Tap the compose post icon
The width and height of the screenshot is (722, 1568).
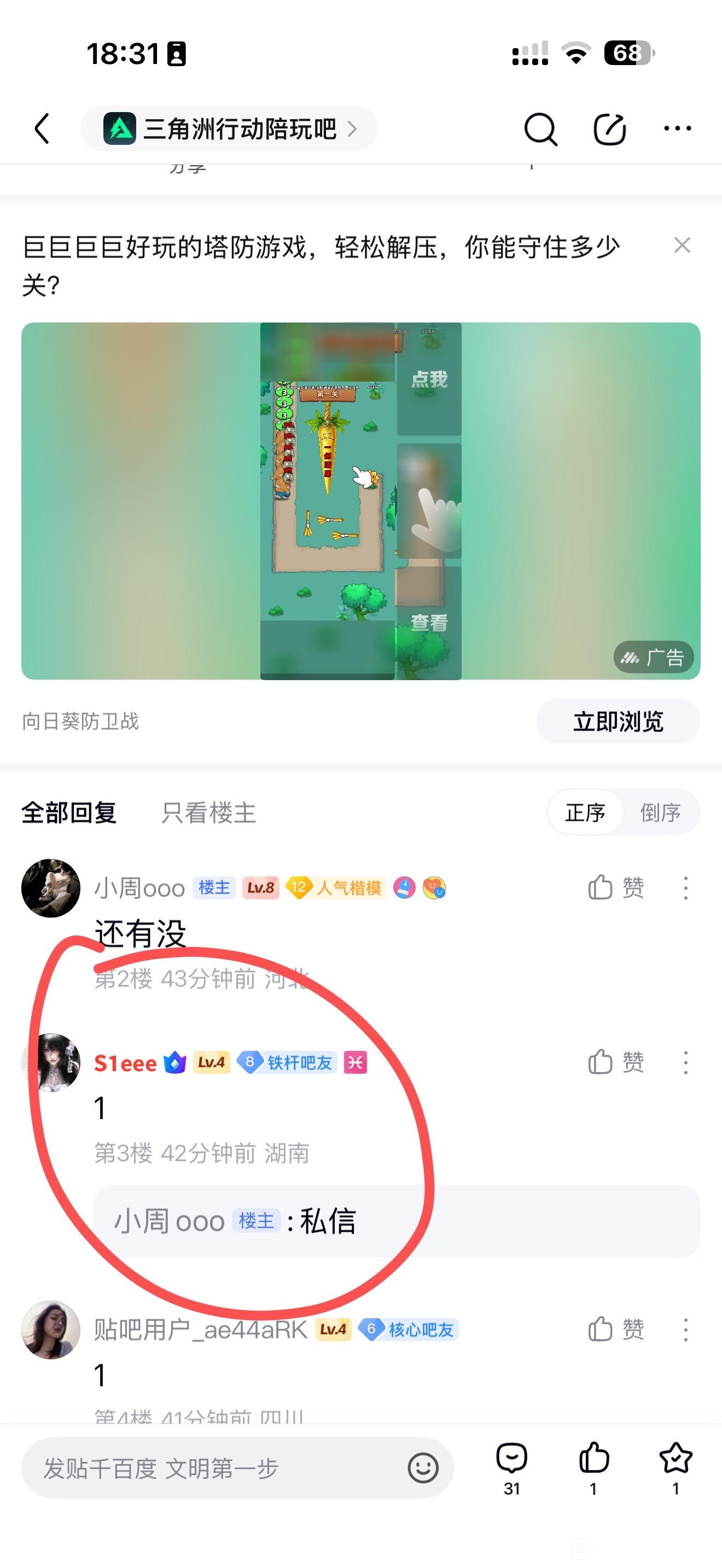pyautogui.click(x=609, y=129)
